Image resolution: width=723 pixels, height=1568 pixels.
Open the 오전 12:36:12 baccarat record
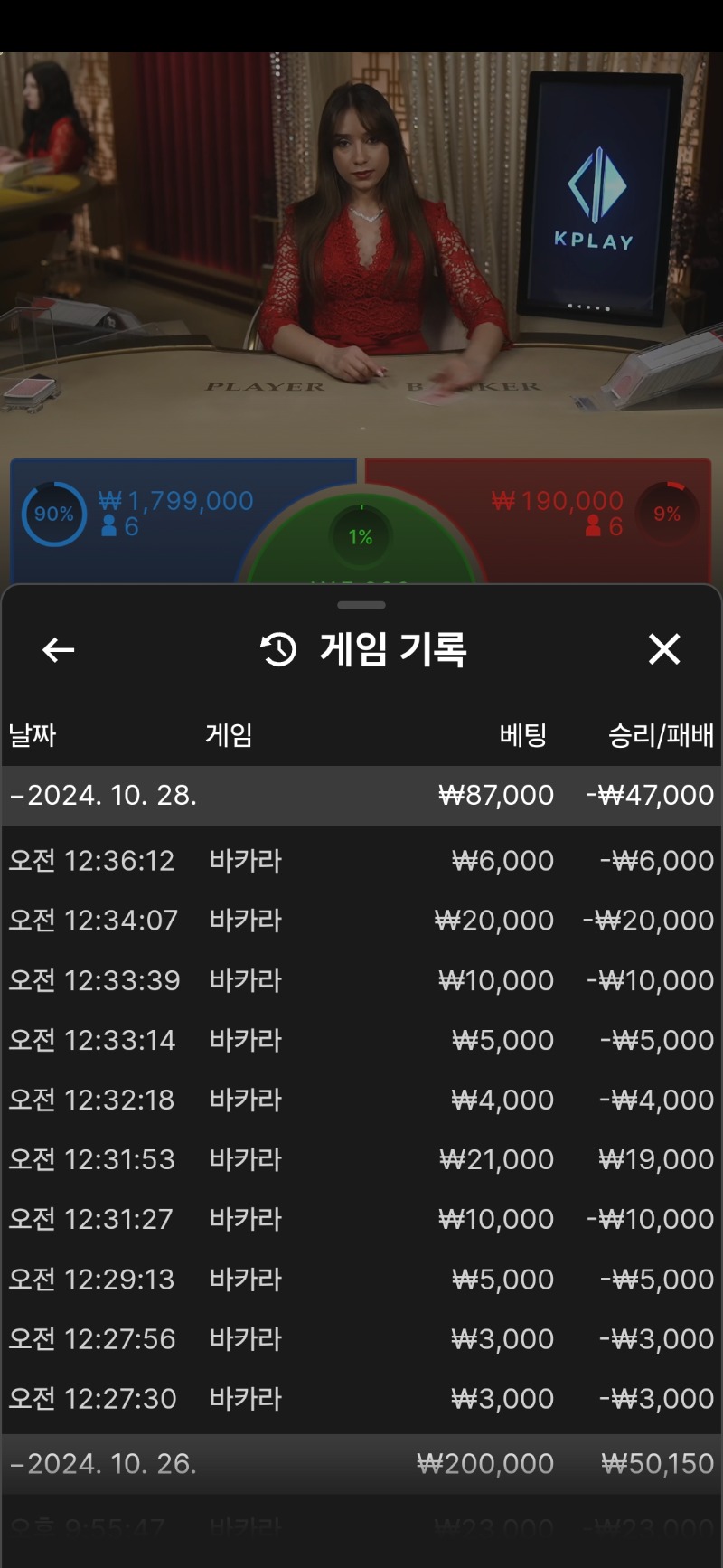pos(361,861)
